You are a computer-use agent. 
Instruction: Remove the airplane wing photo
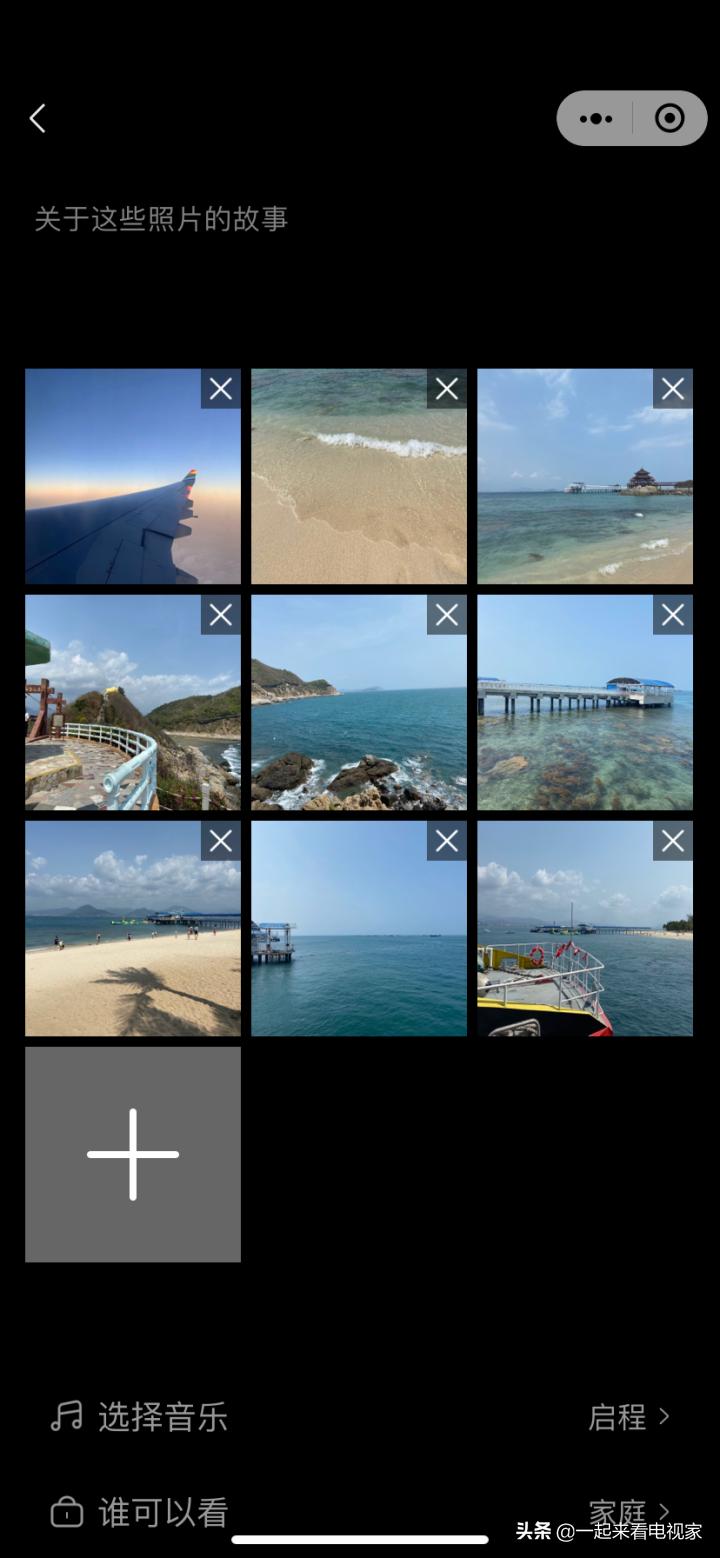tap(221, 389)
